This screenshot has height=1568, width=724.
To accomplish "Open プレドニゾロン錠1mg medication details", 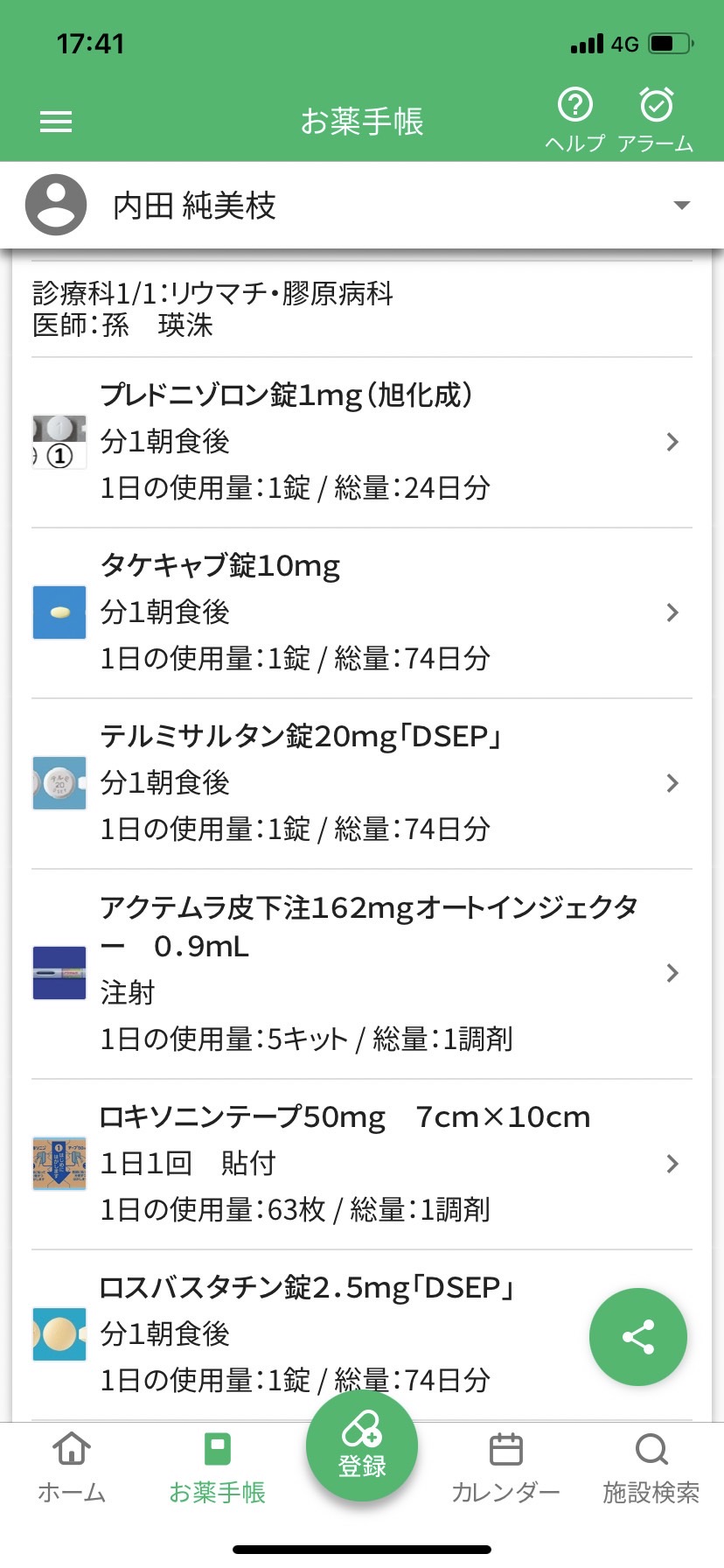I will (362, 442).
